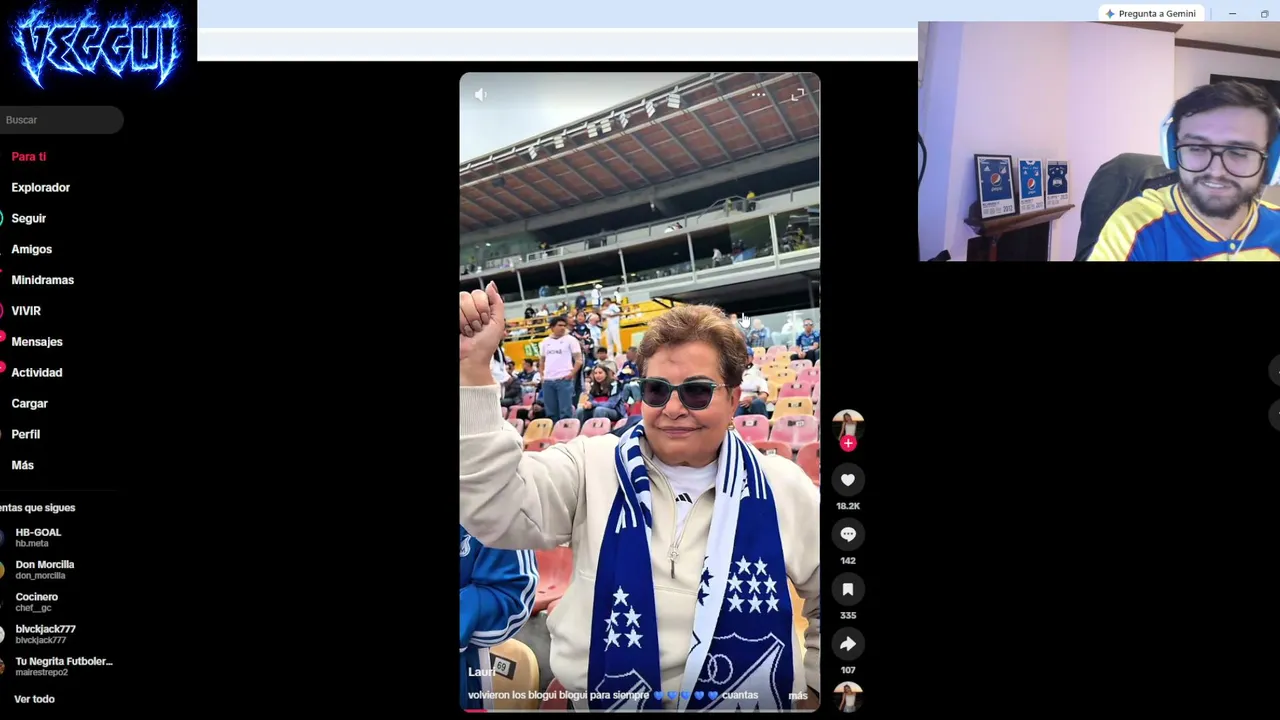Viewport: 1280px width, 720px height.
Task: Select Cargar to upload a video
Action: [x=29, y=404]
